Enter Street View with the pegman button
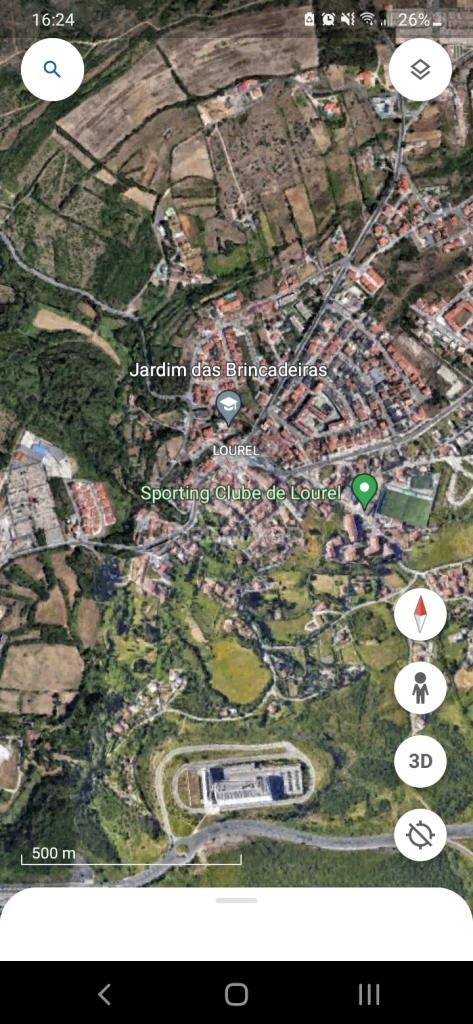 pos(420,688)
